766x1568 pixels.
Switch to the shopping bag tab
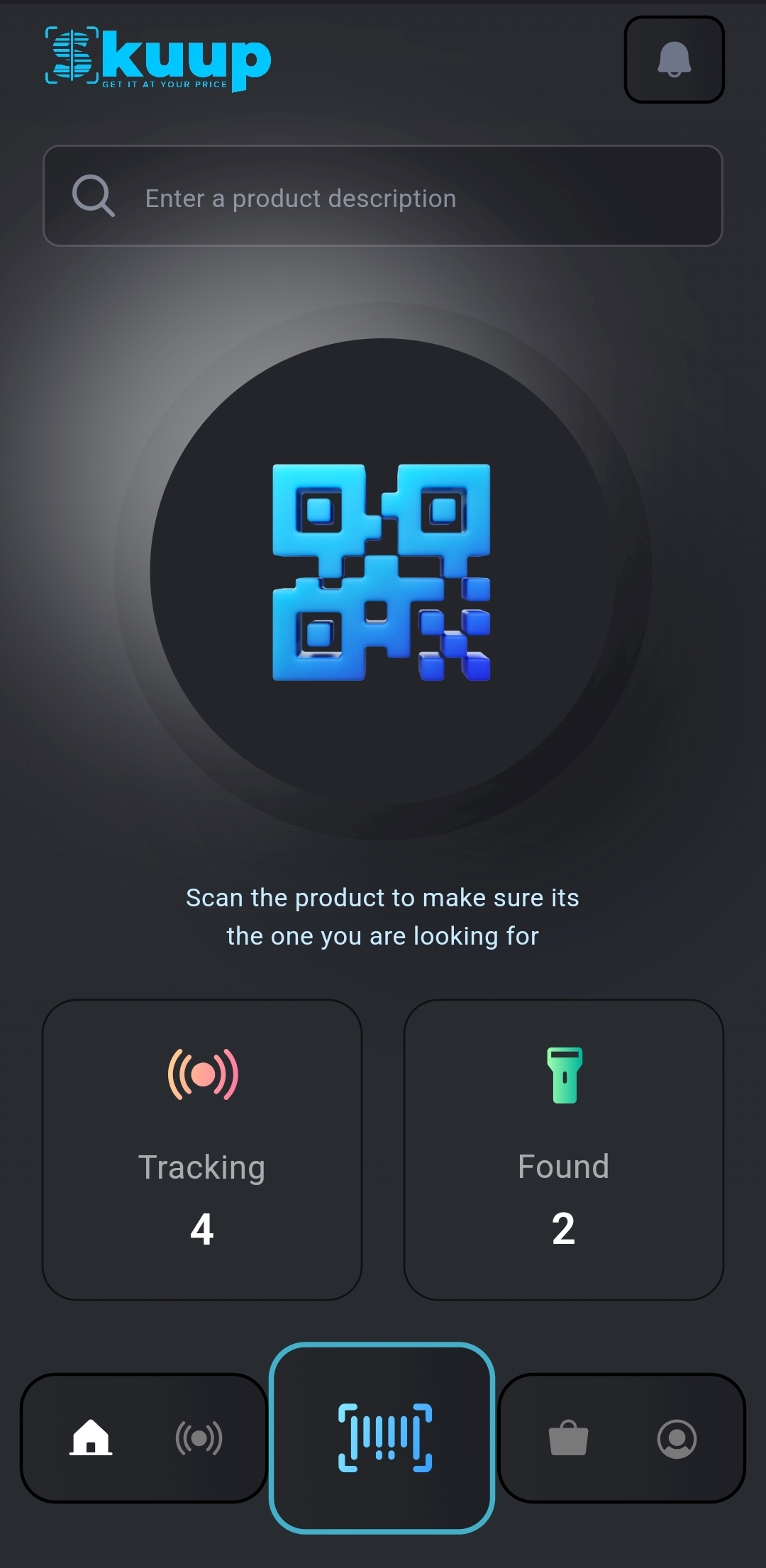568,1438
